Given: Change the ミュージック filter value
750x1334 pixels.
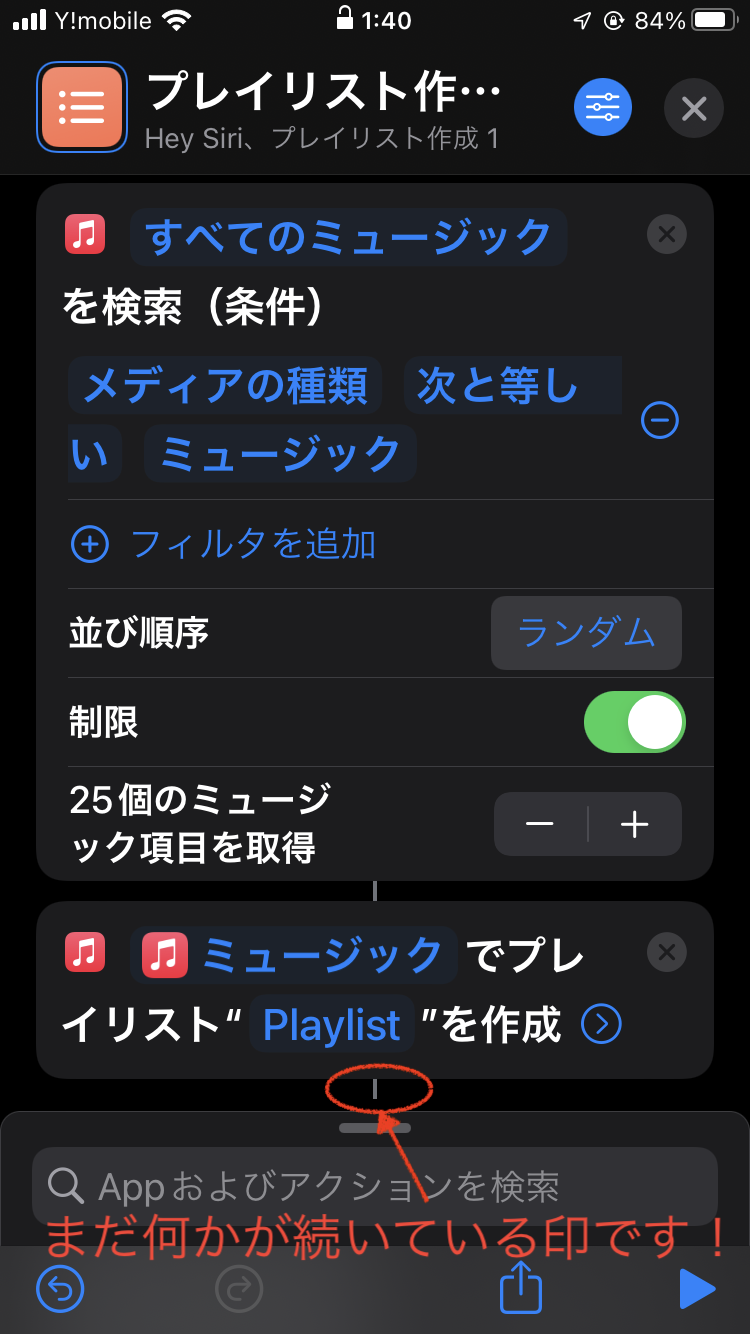Looking at the screenshot, I should (280, 454).
